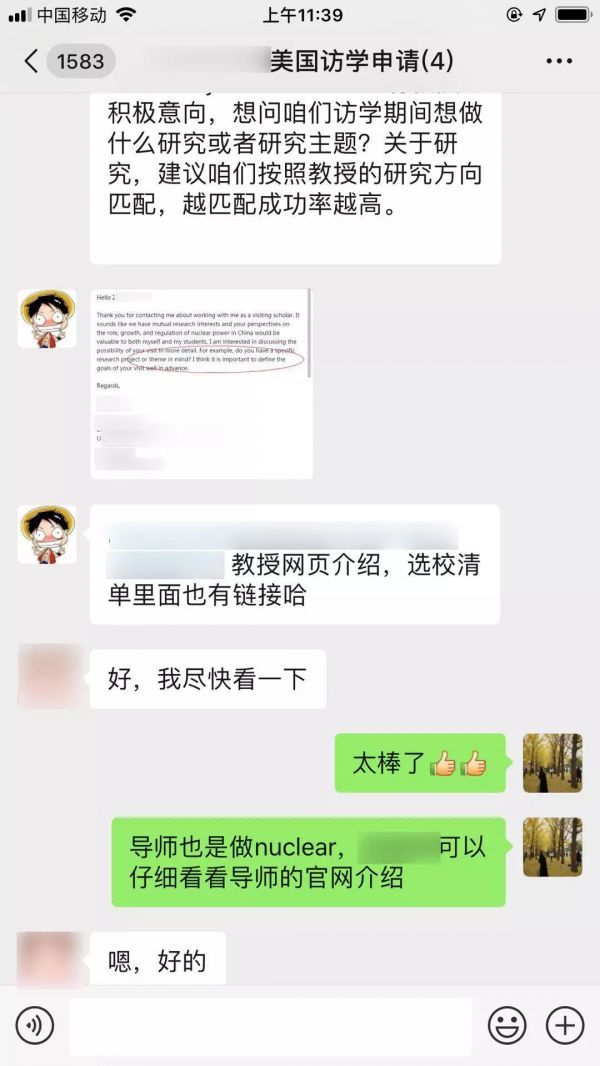Image resolution: width=600 pixels, height=1066 pixels.
Task: View profile of the Luffy avatar sender
Action: tap(47, 319)
